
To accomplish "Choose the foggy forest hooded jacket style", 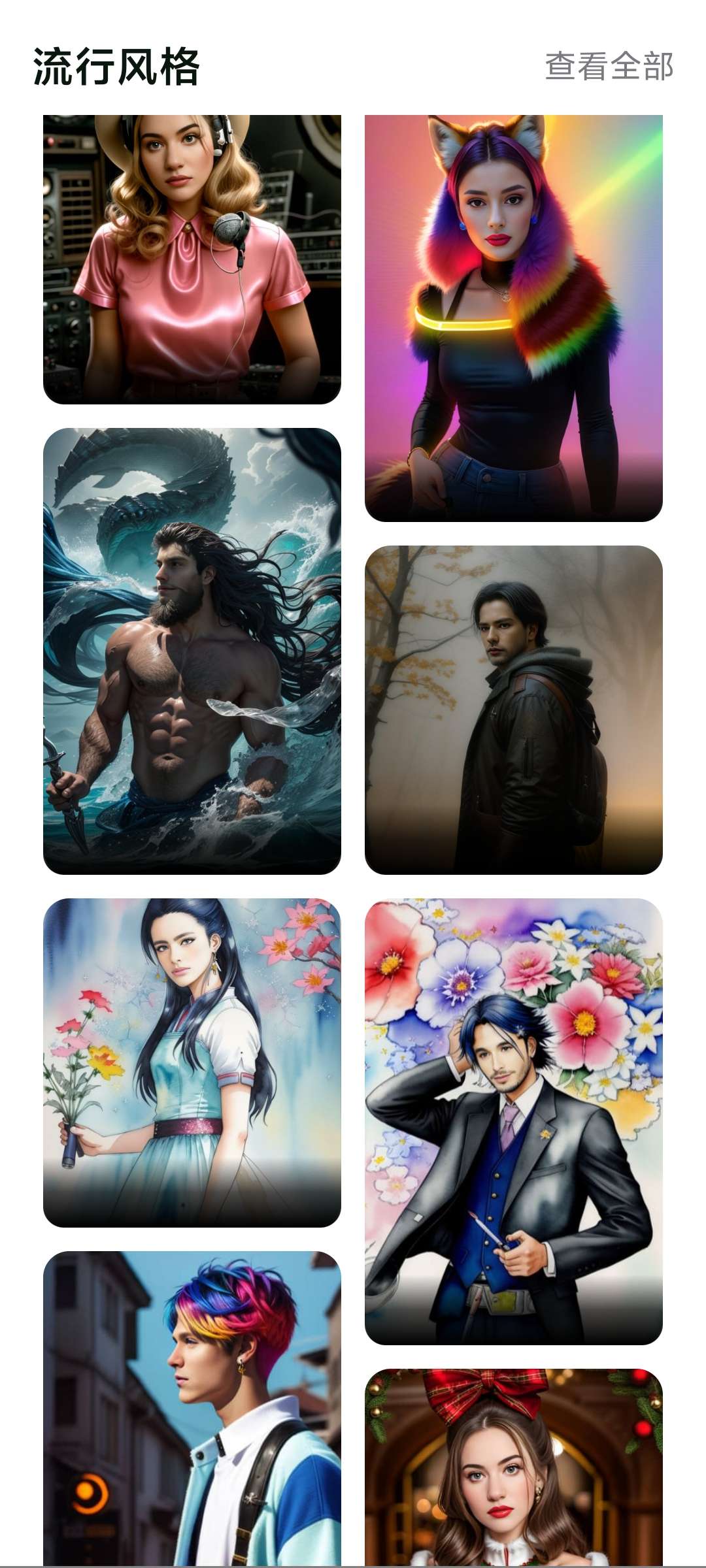I will tap(513, 710).
